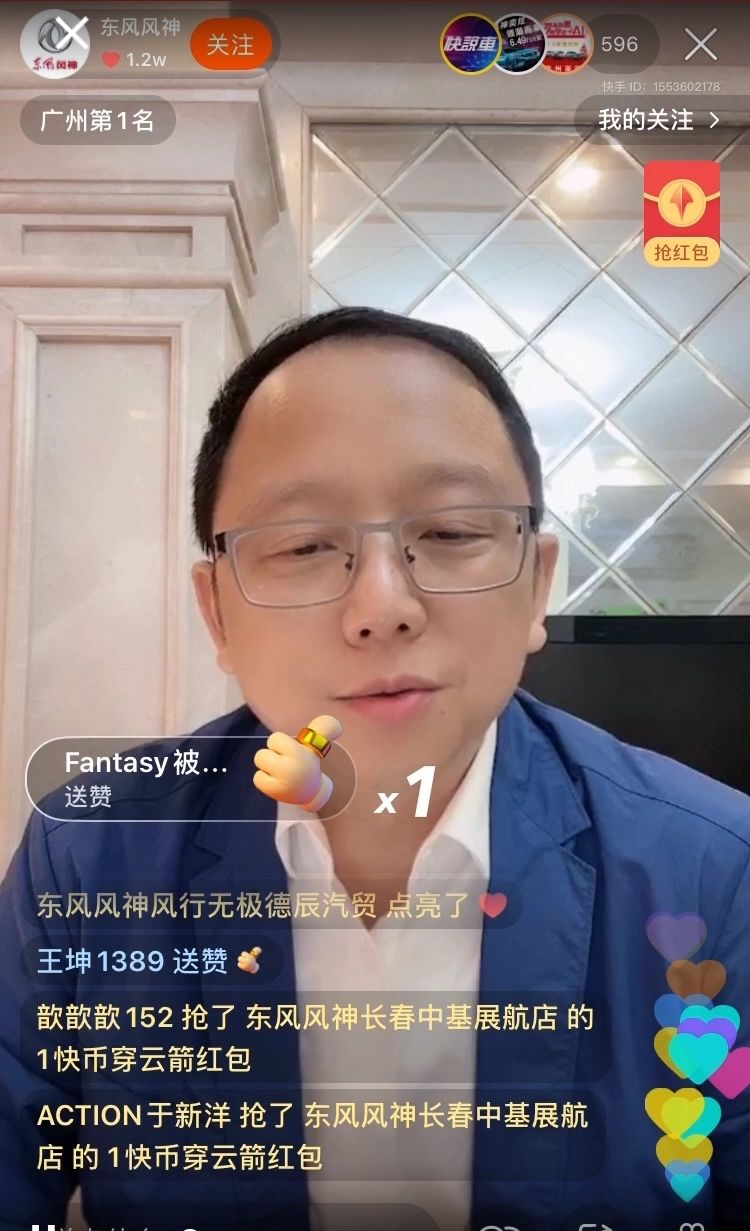Grab the 抢红包 red packet
The height and width of the screenshot is (1231, 750).
681,214
